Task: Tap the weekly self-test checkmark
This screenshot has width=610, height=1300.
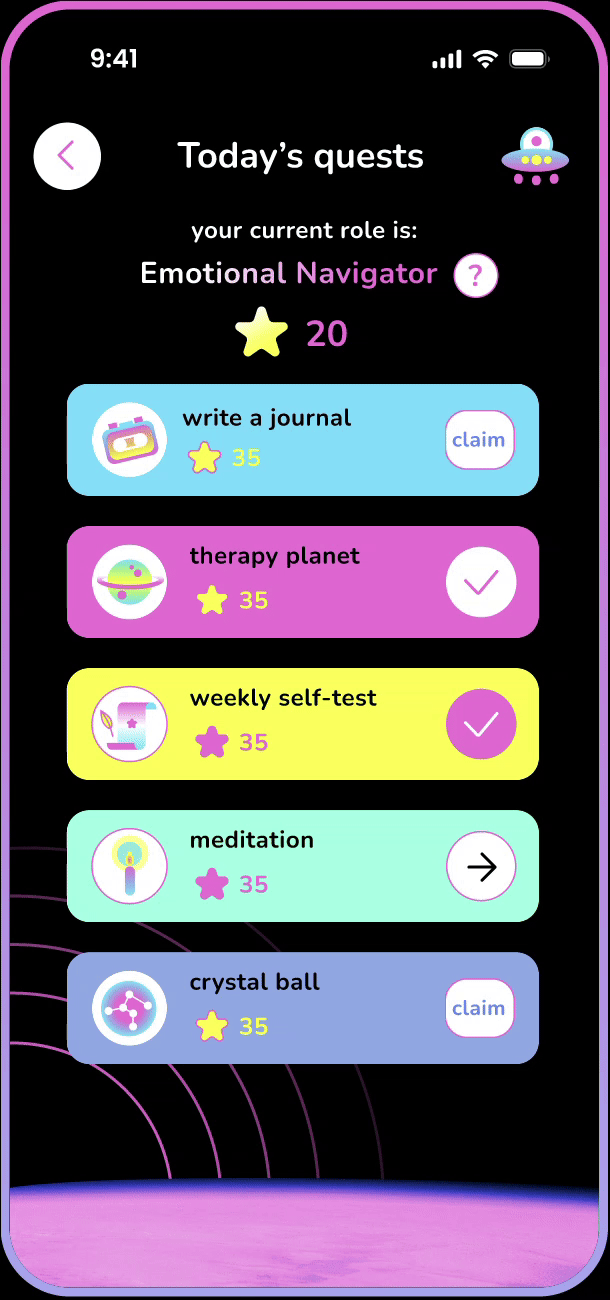Action: point(481,724)
